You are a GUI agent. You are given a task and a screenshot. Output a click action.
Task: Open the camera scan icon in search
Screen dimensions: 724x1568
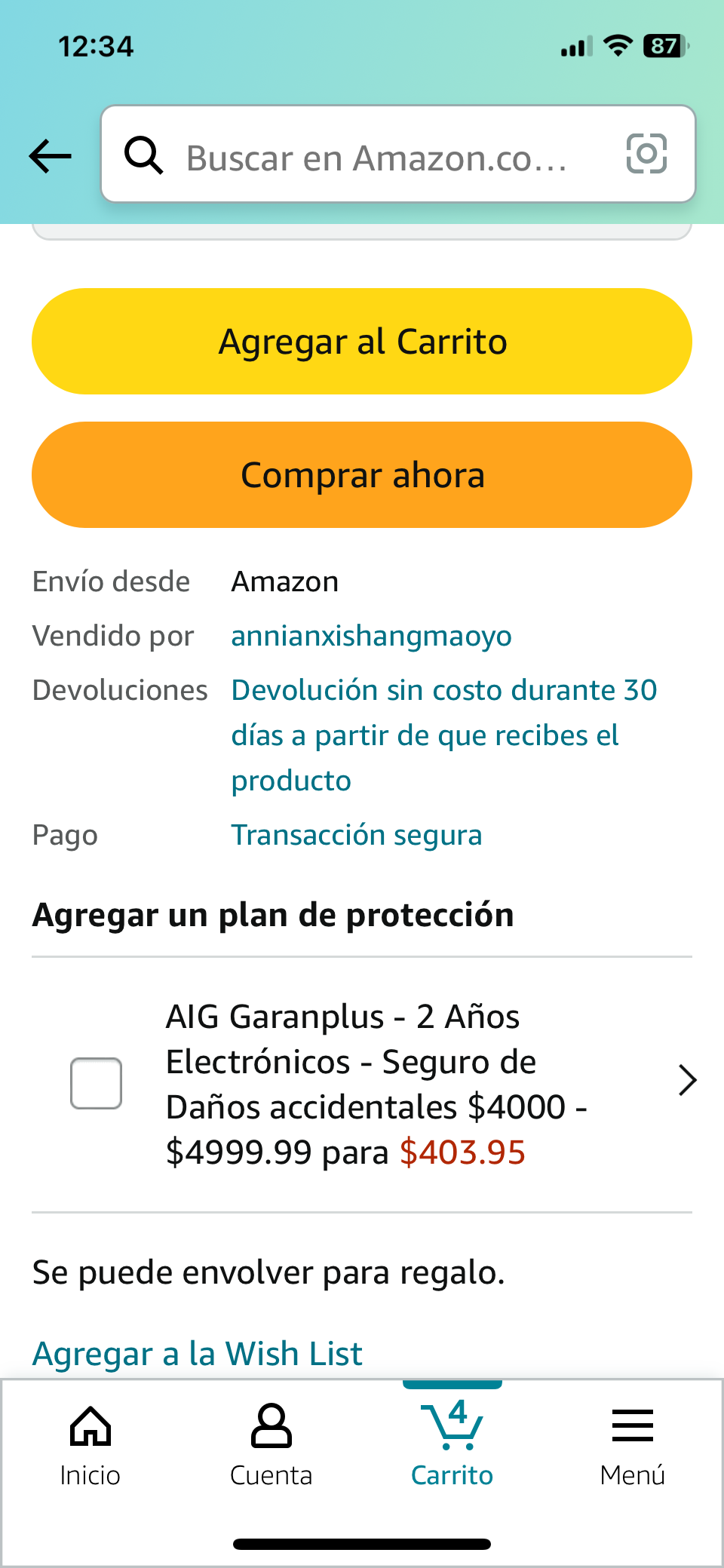(646, 154)
